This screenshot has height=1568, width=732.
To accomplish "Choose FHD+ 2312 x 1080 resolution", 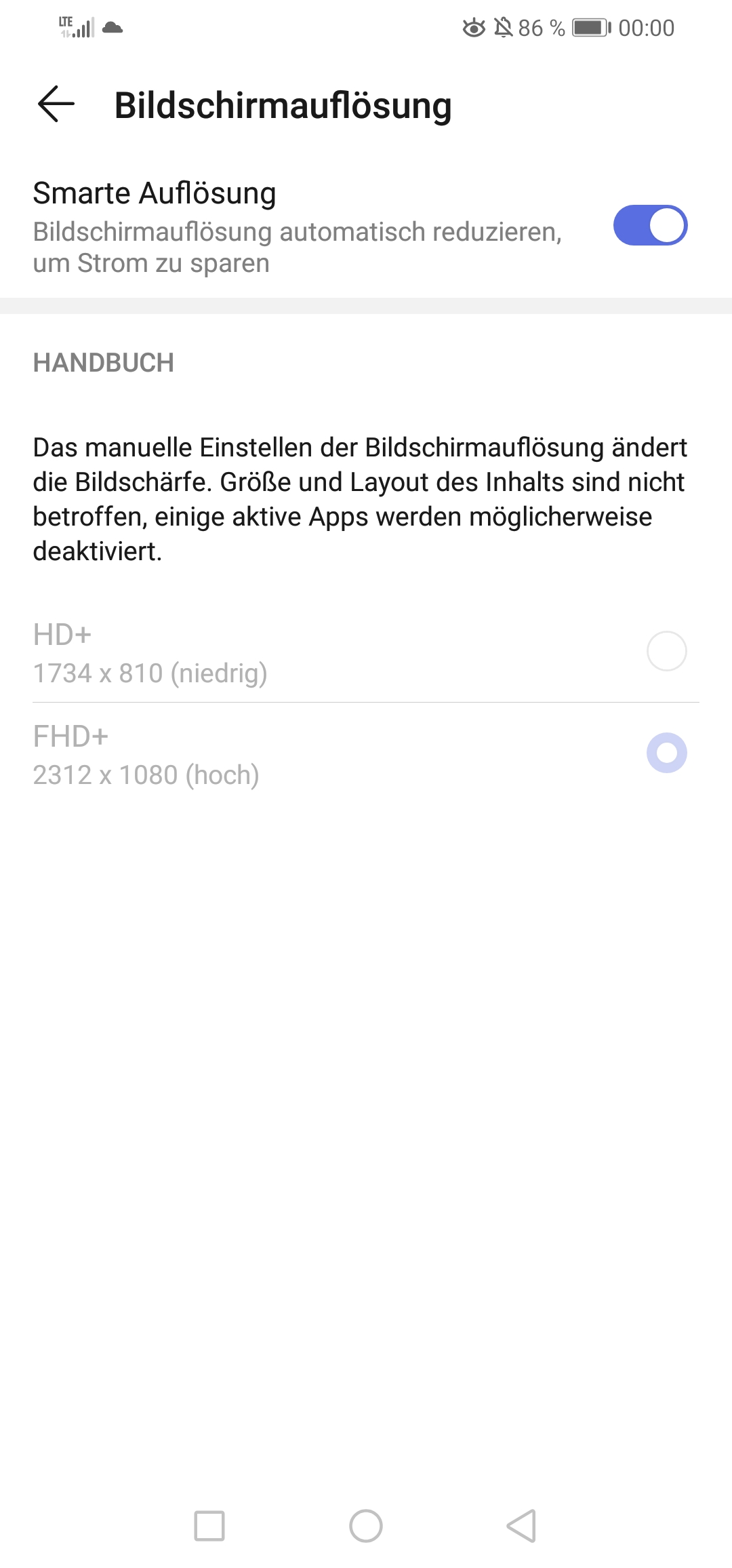I will coord(366,754).
